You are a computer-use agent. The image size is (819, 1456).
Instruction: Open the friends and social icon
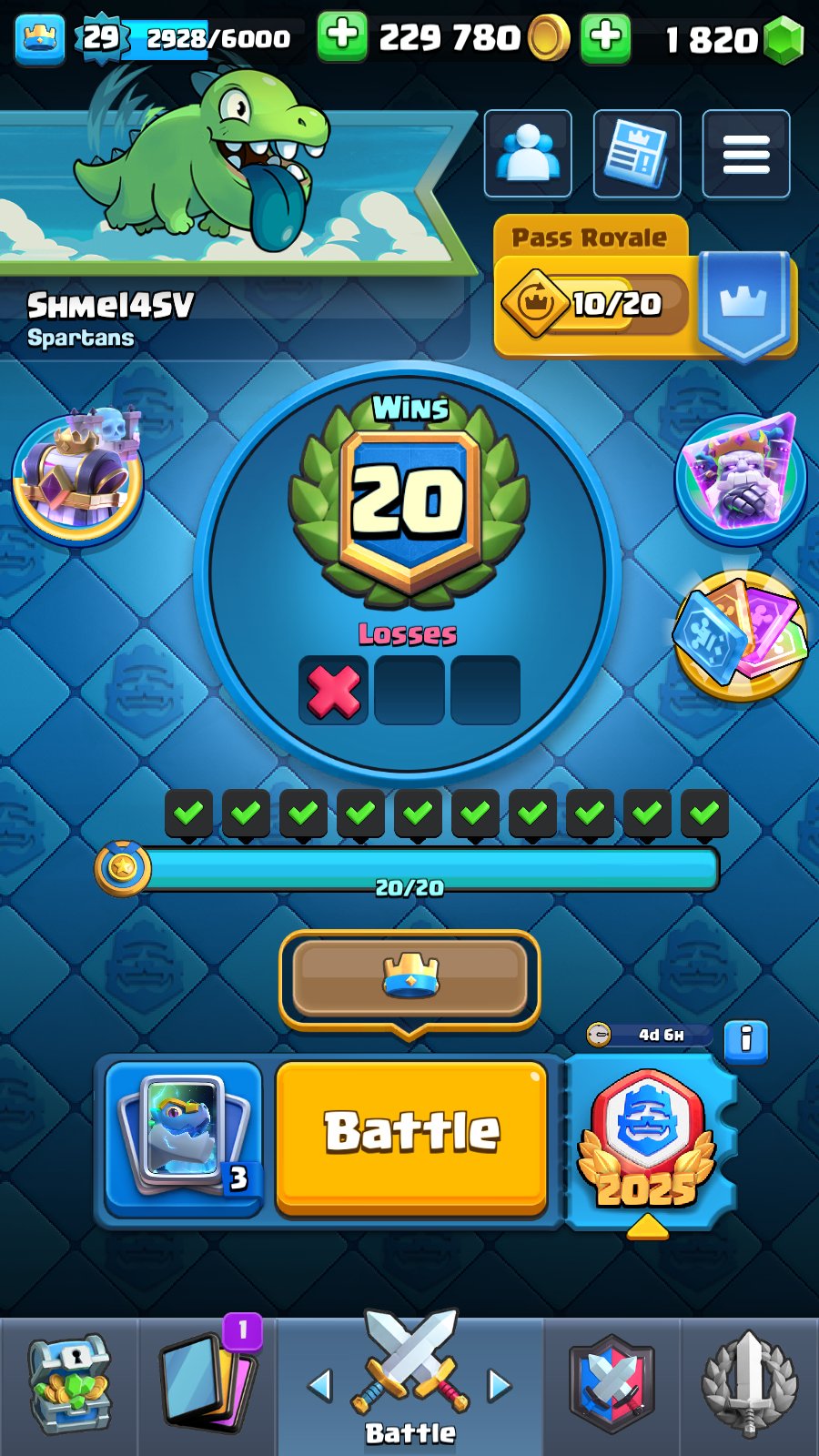tap(528, 153)
